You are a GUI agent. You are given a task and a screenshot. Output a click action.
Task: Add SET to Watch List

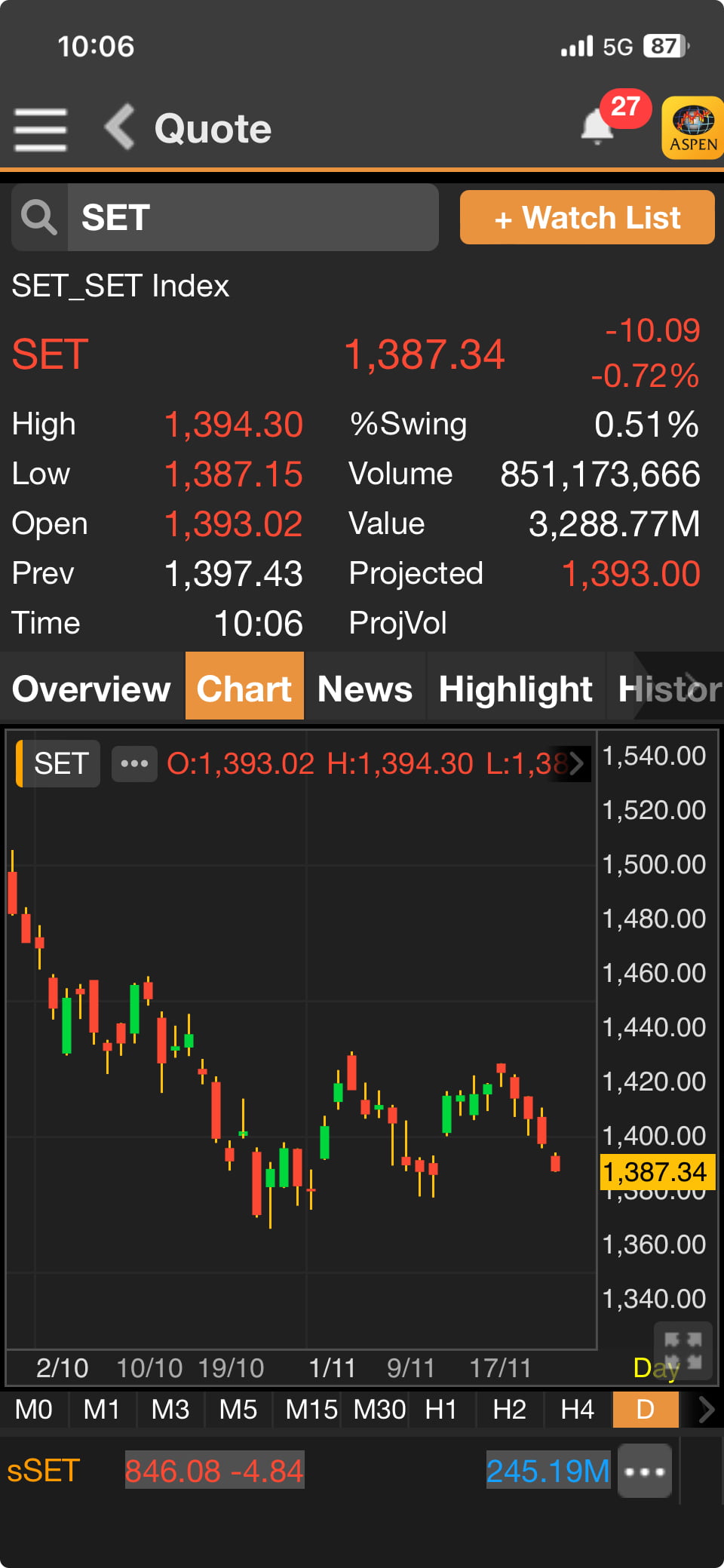587,217
